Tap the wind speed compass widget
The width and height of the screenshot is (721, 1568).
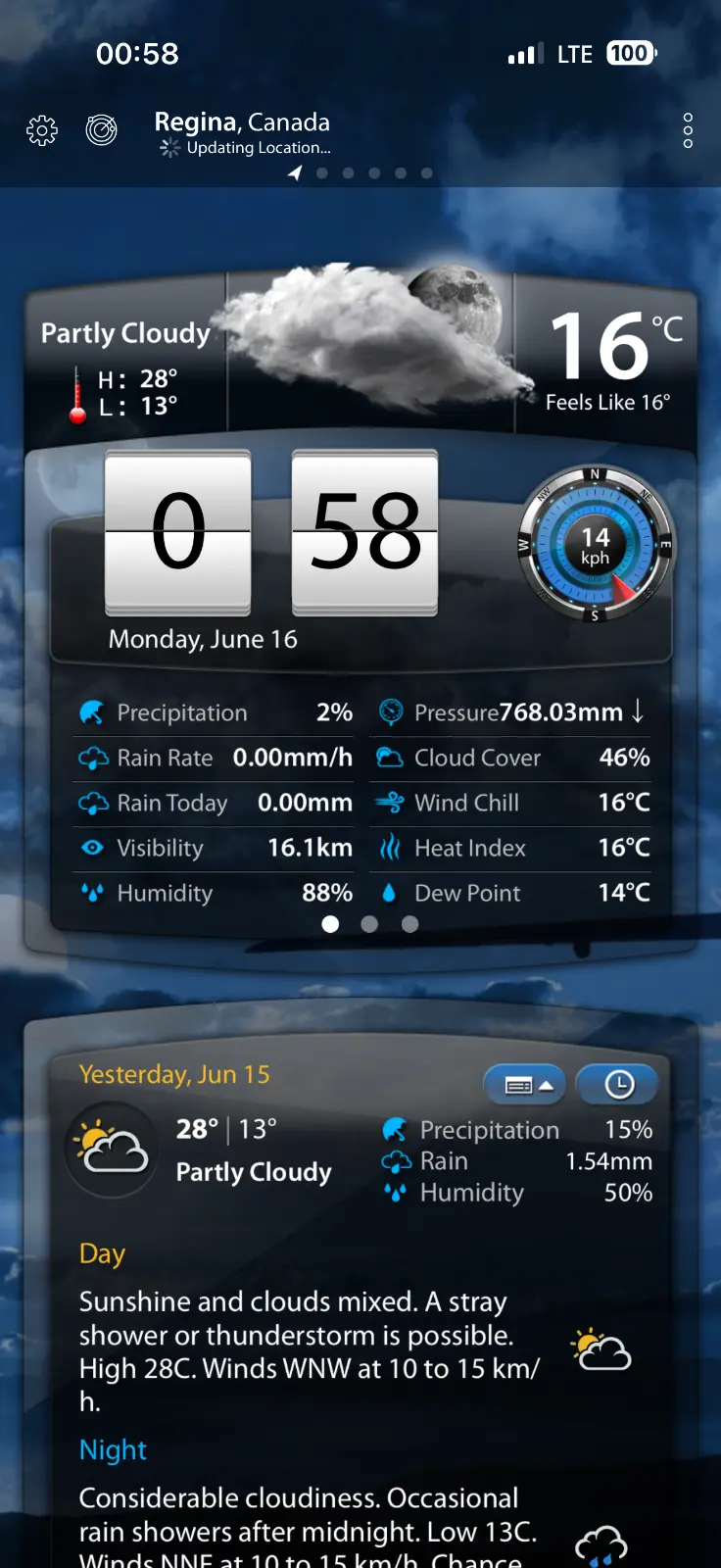[595, 545]
